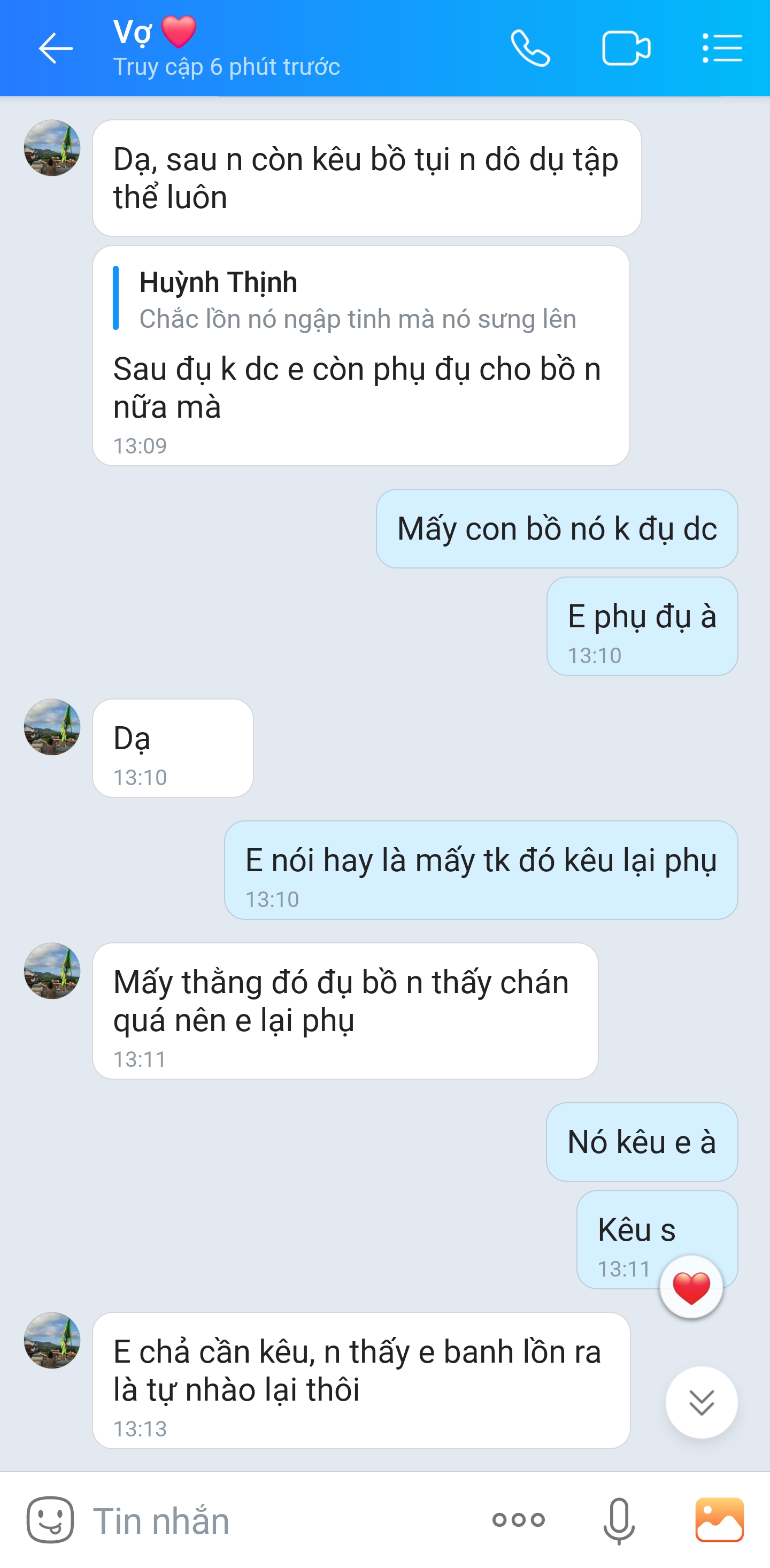Open the conversation options menu

tap(722, 48)
